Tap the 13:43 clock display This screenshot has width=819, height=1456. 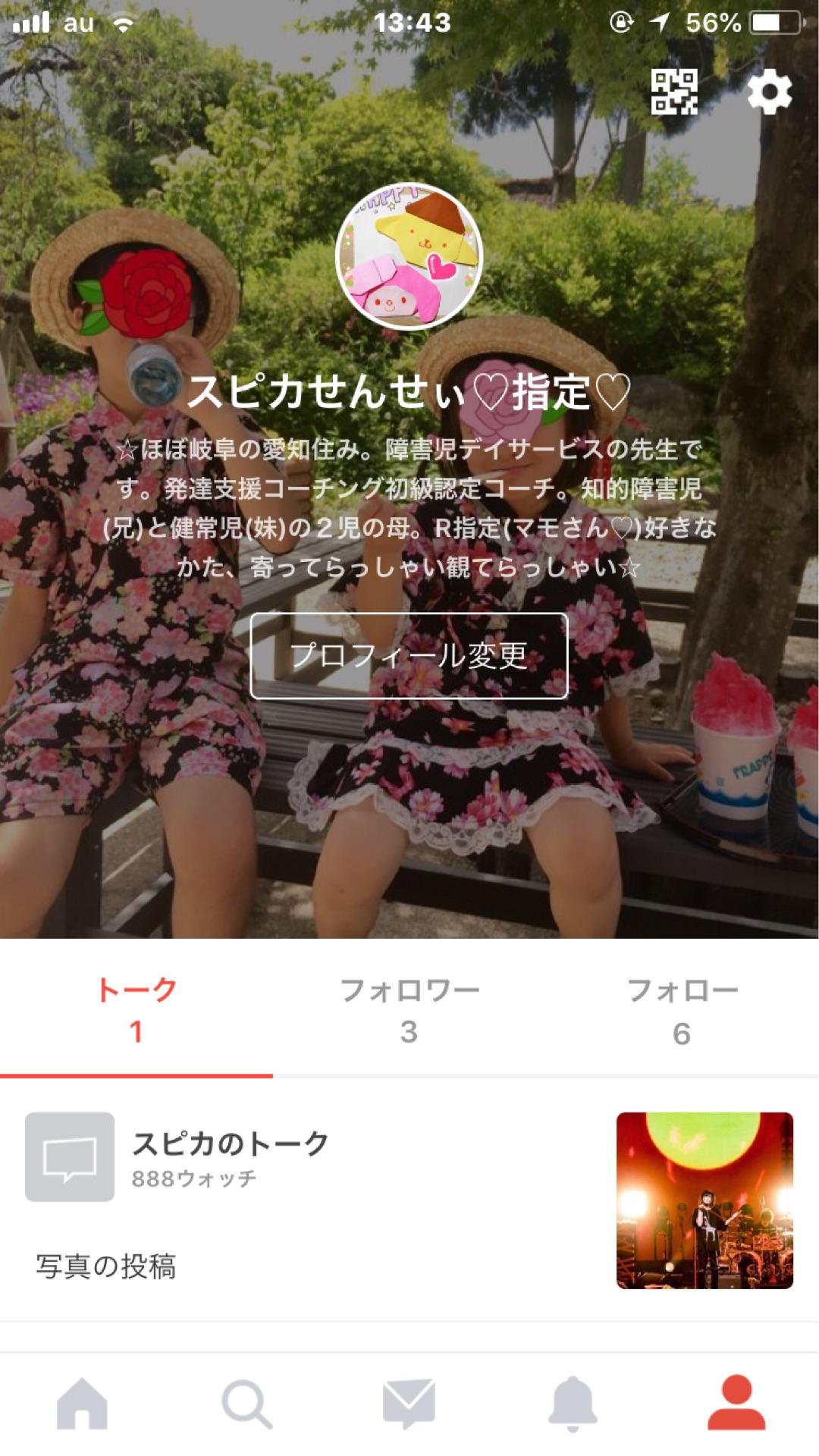coord(409,23)
